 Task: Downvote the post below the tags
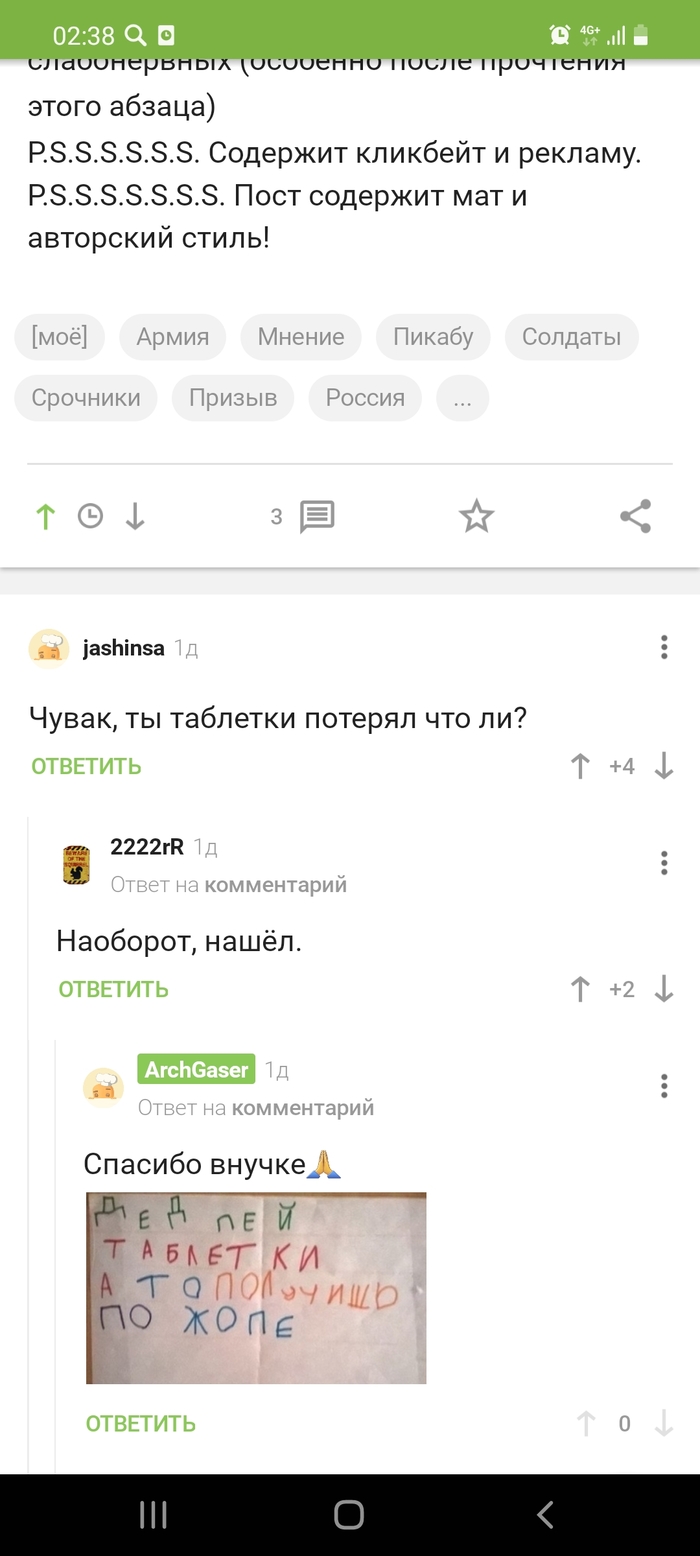[135, 516]
